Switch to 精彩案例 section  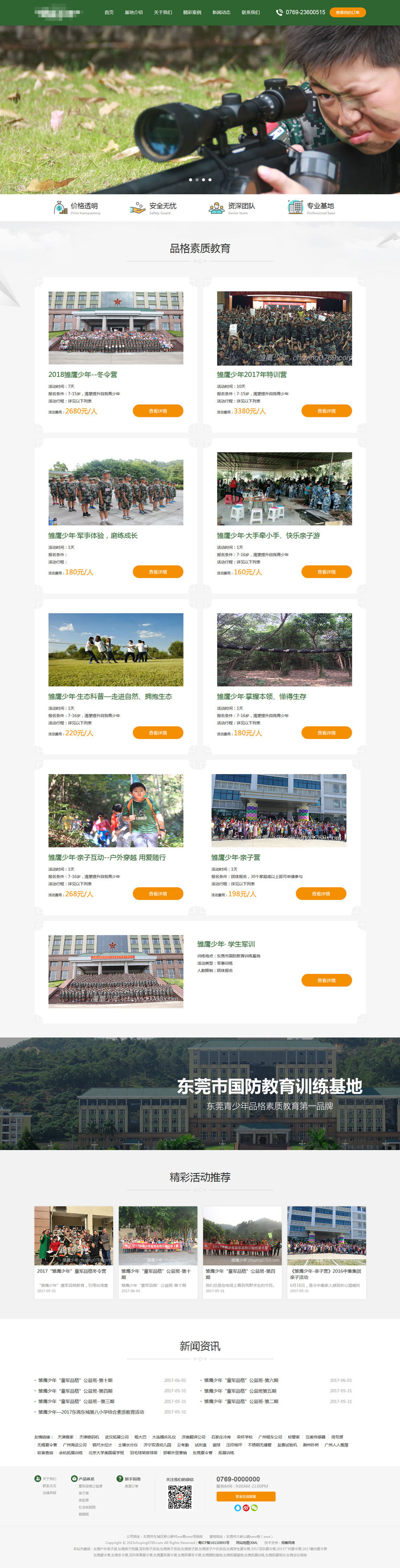click(192, 12)
